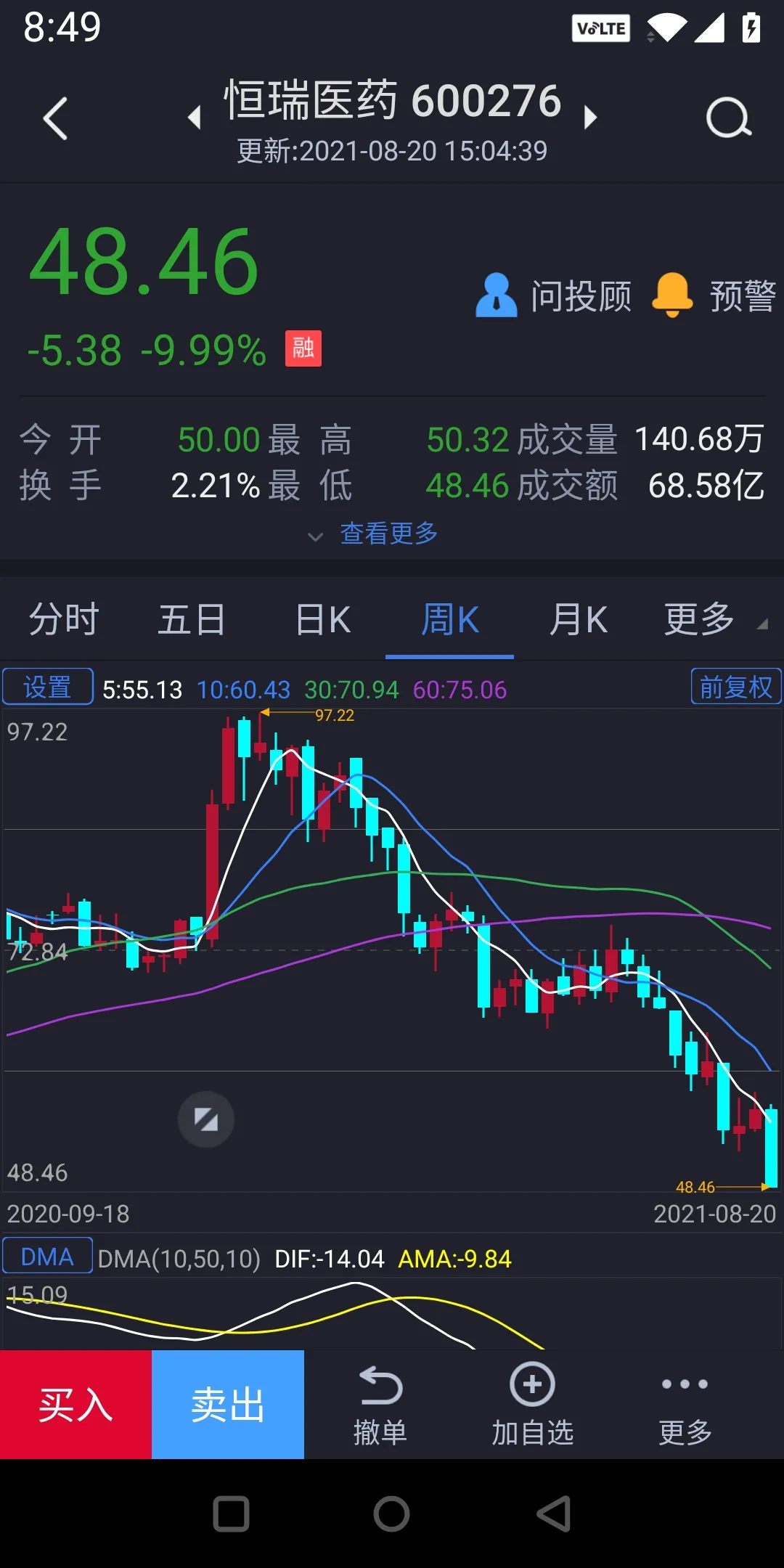Expand the chart to fullscreen
784x1568 pixels.
206,1119
